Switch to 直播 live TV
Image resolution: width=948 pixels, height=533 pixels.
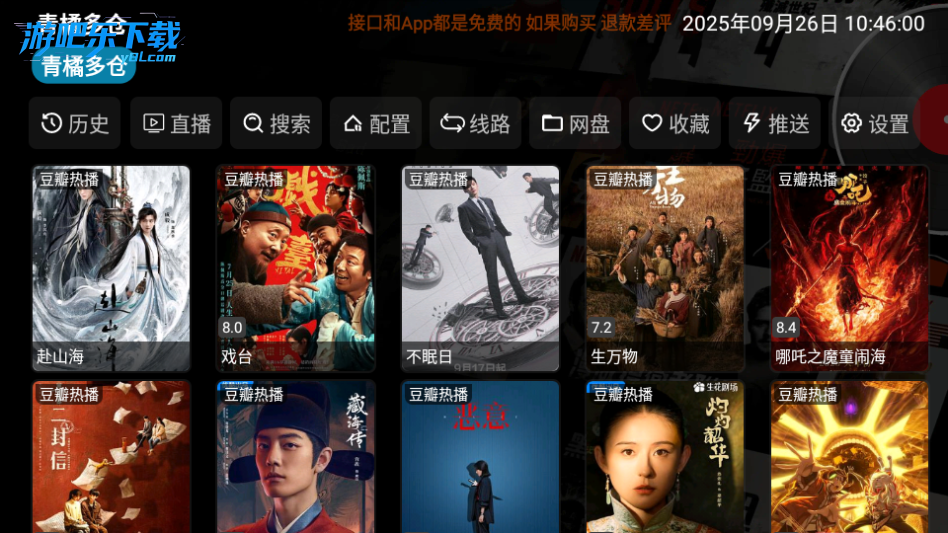176,123
